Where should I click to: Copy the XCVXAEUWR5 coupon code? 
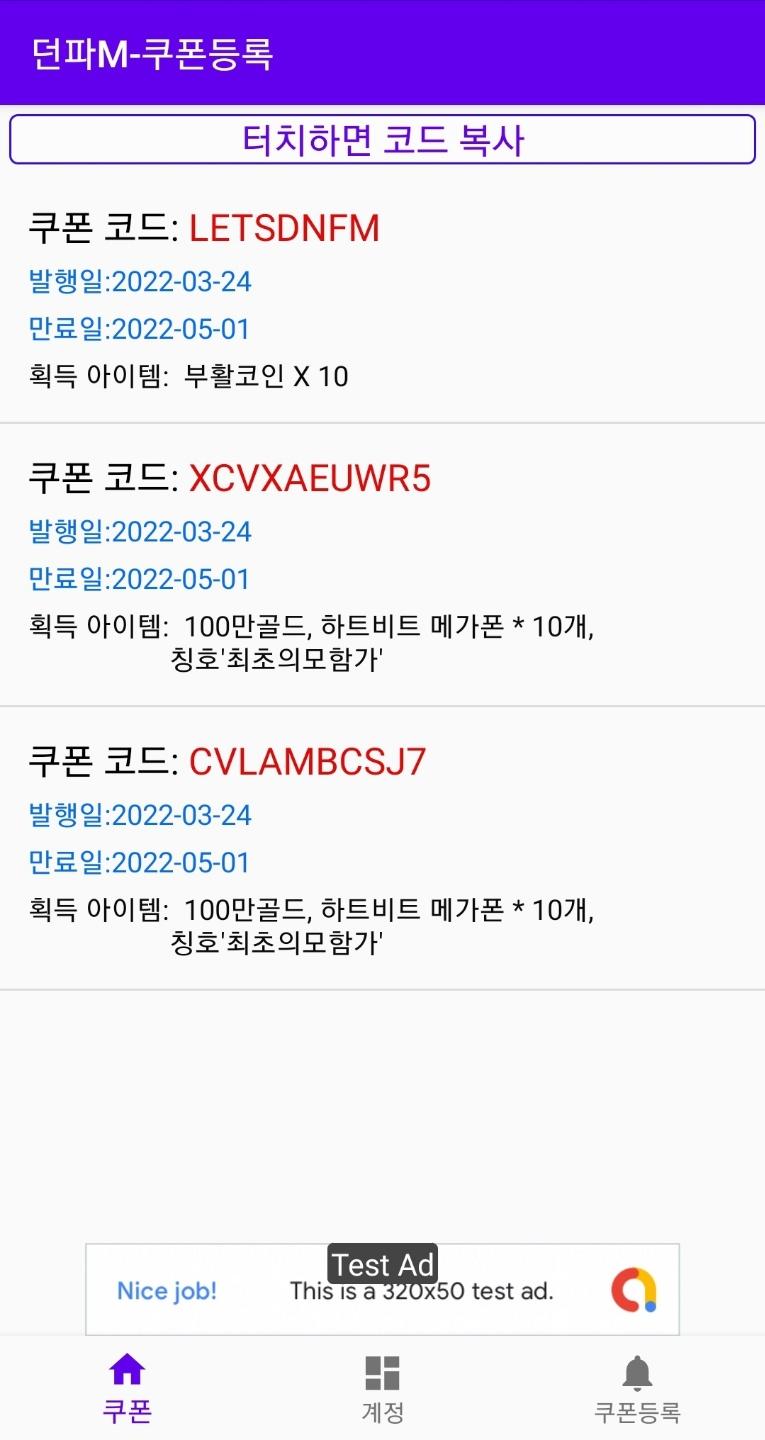[x=309, y=479]
